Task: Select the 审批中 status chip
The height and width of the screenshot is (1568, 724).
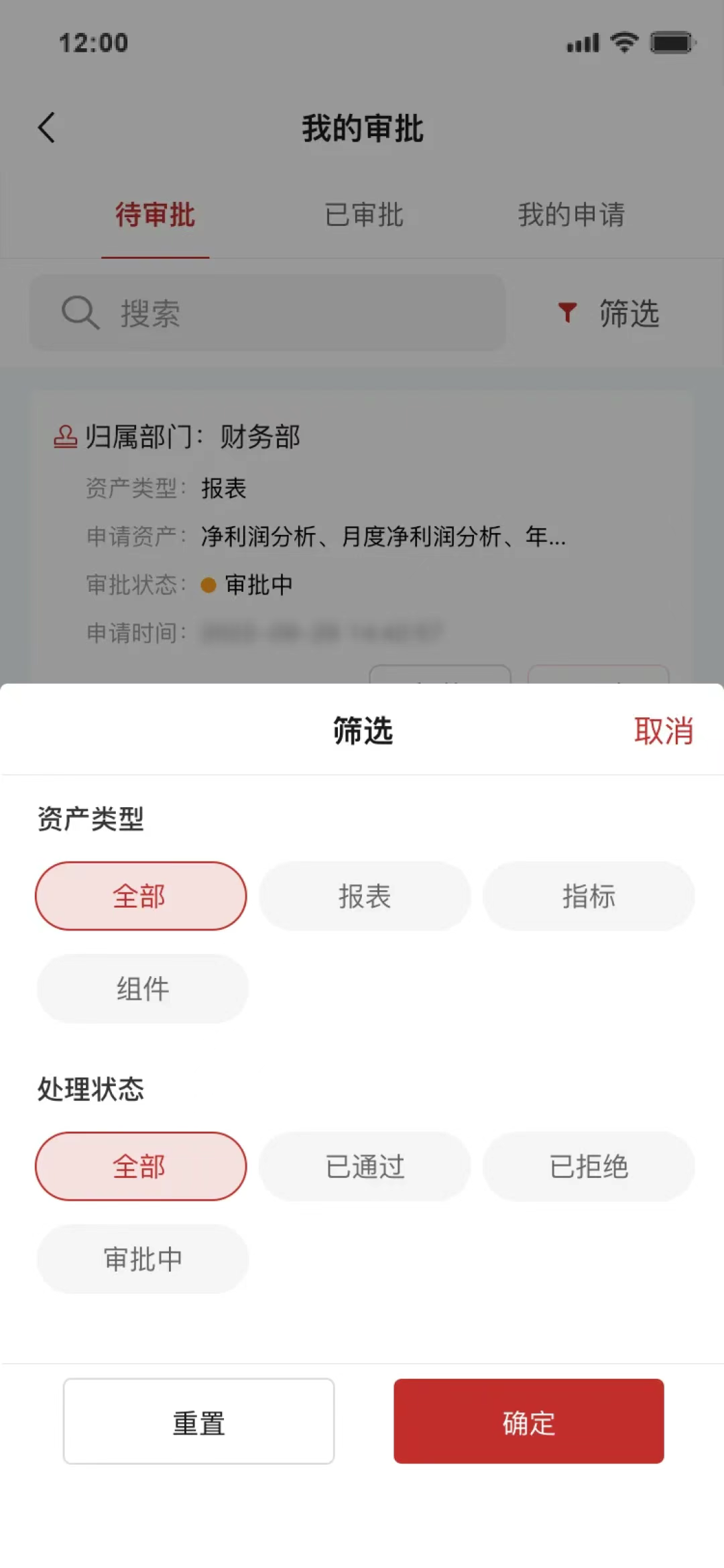Action: click(x=142, y=1259)
